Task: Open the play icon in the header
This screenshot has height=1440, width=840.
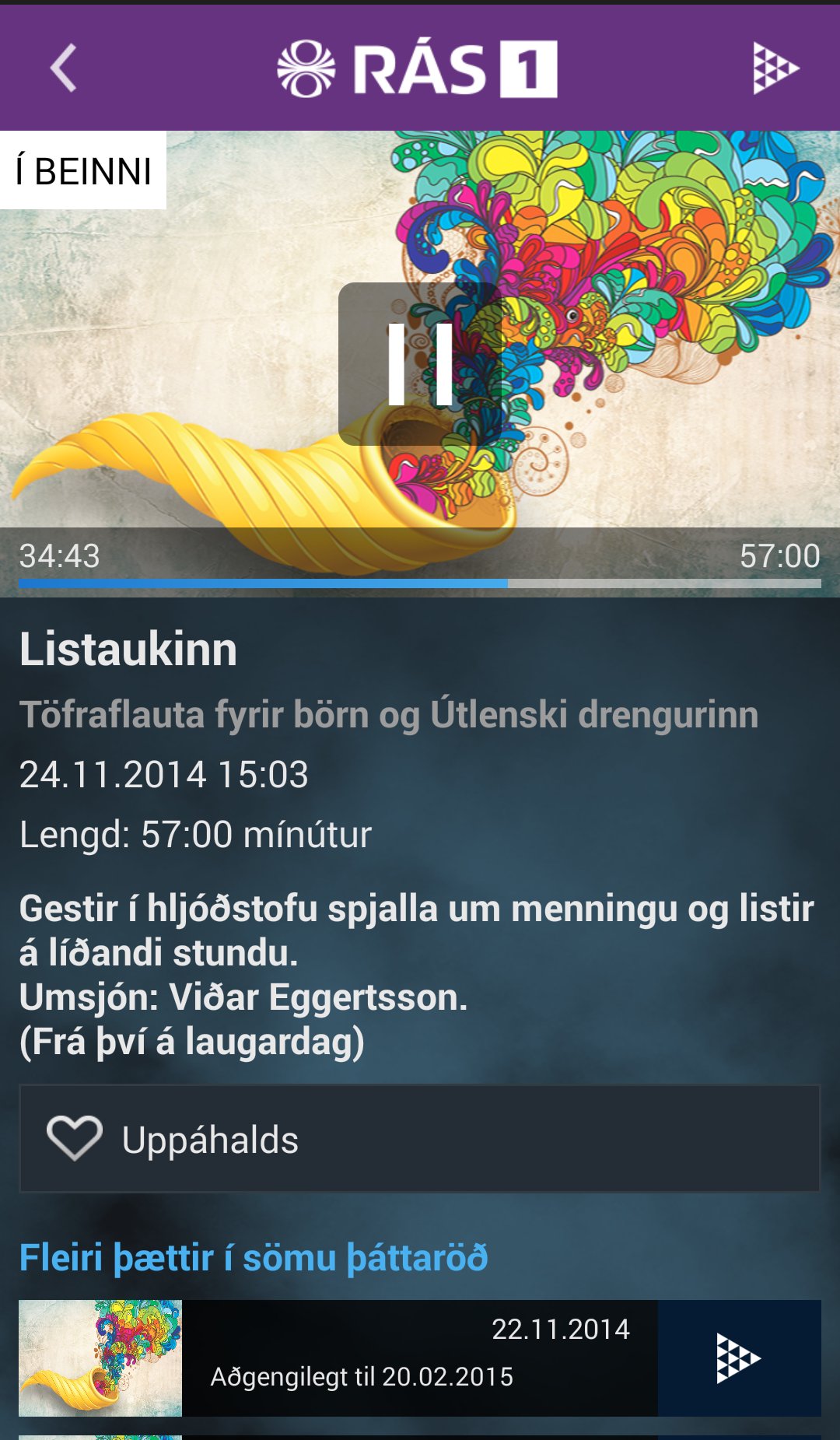Action: 775,68
